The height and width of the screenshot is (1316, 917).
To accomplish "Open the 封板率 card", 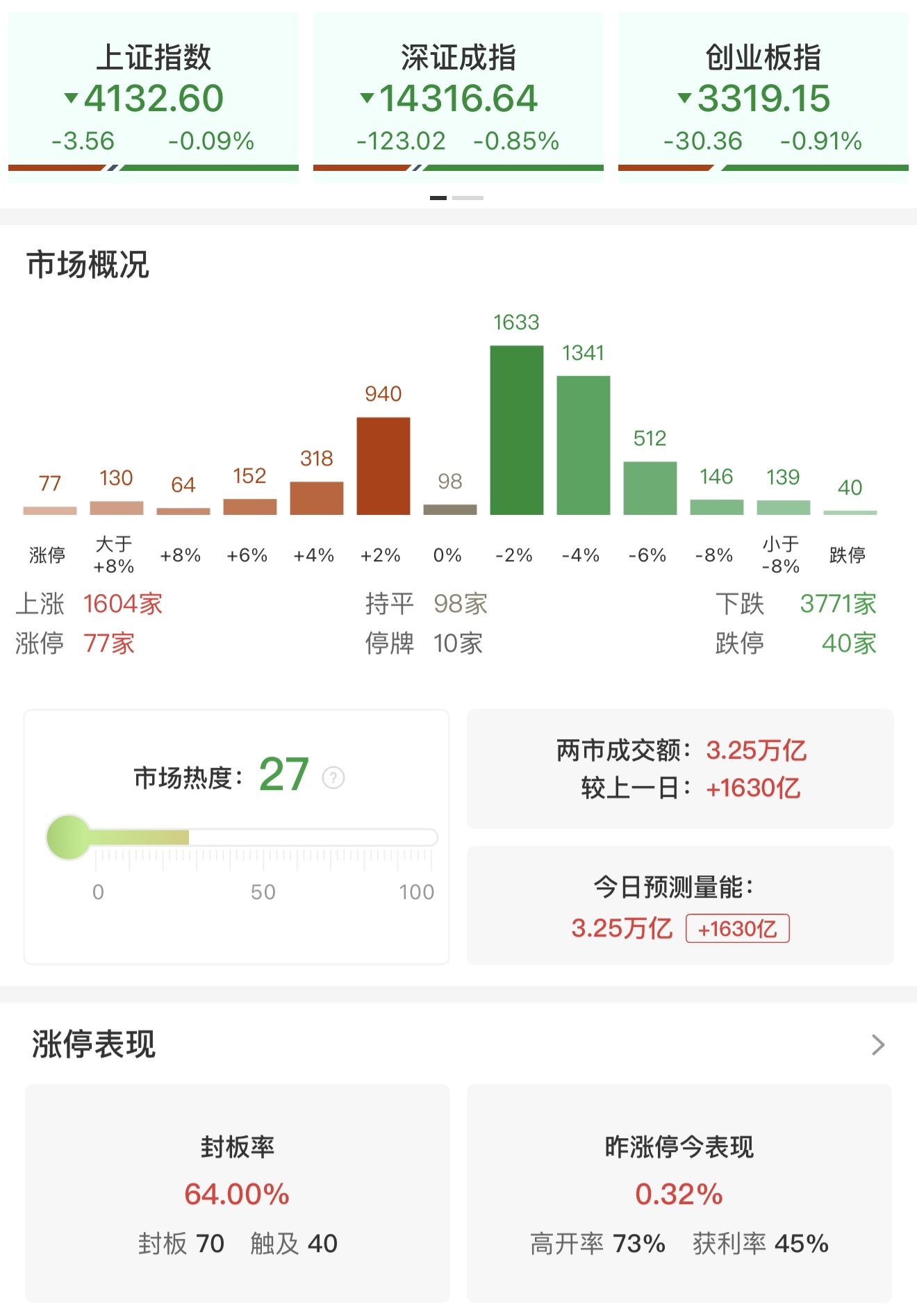I will click(x=237, y=1192).
